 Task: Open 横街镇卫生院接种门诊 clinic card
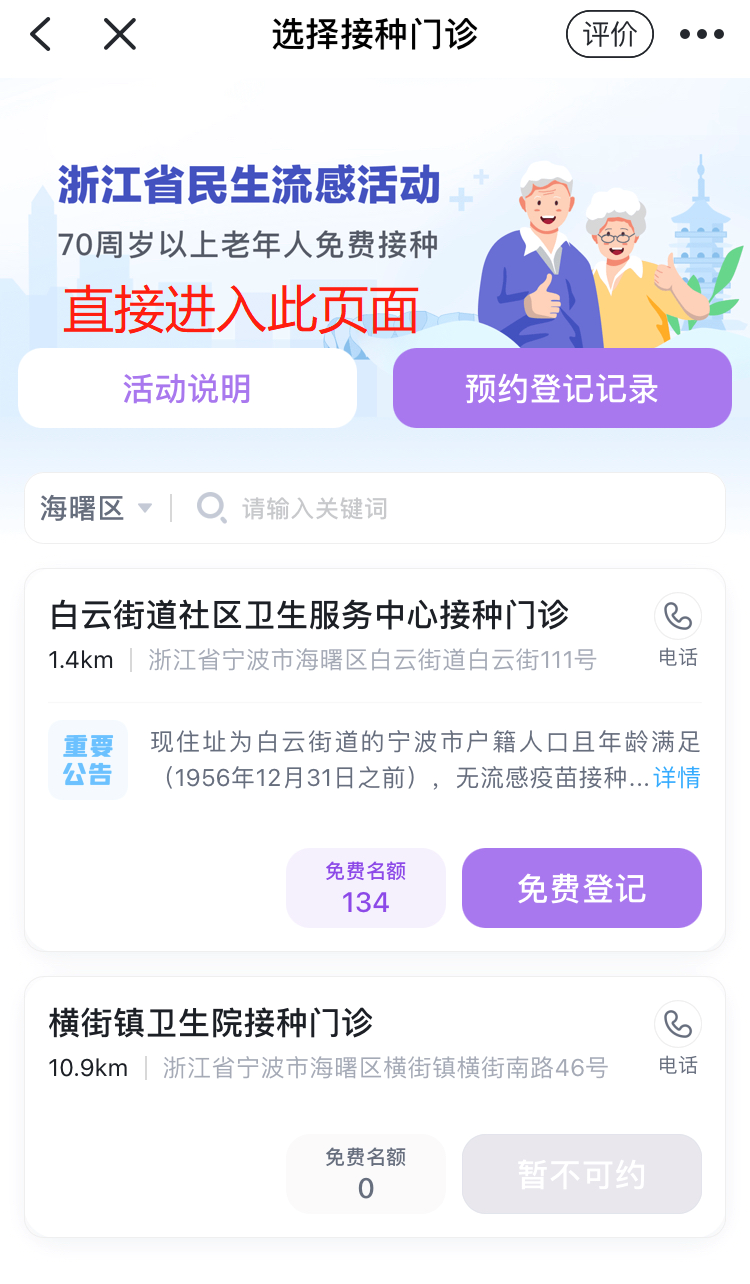coord(211,1023)
